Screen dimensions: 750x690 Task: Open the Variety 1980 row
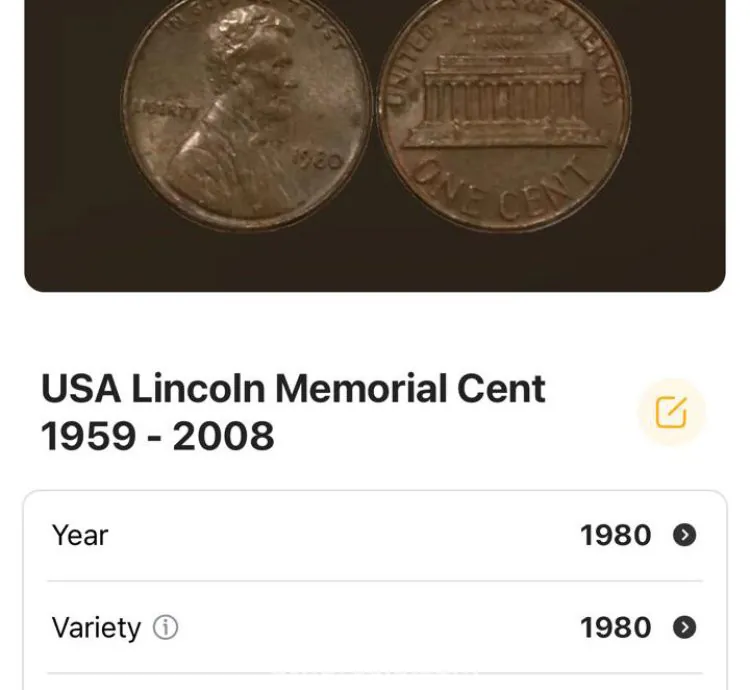click(684, 627)
